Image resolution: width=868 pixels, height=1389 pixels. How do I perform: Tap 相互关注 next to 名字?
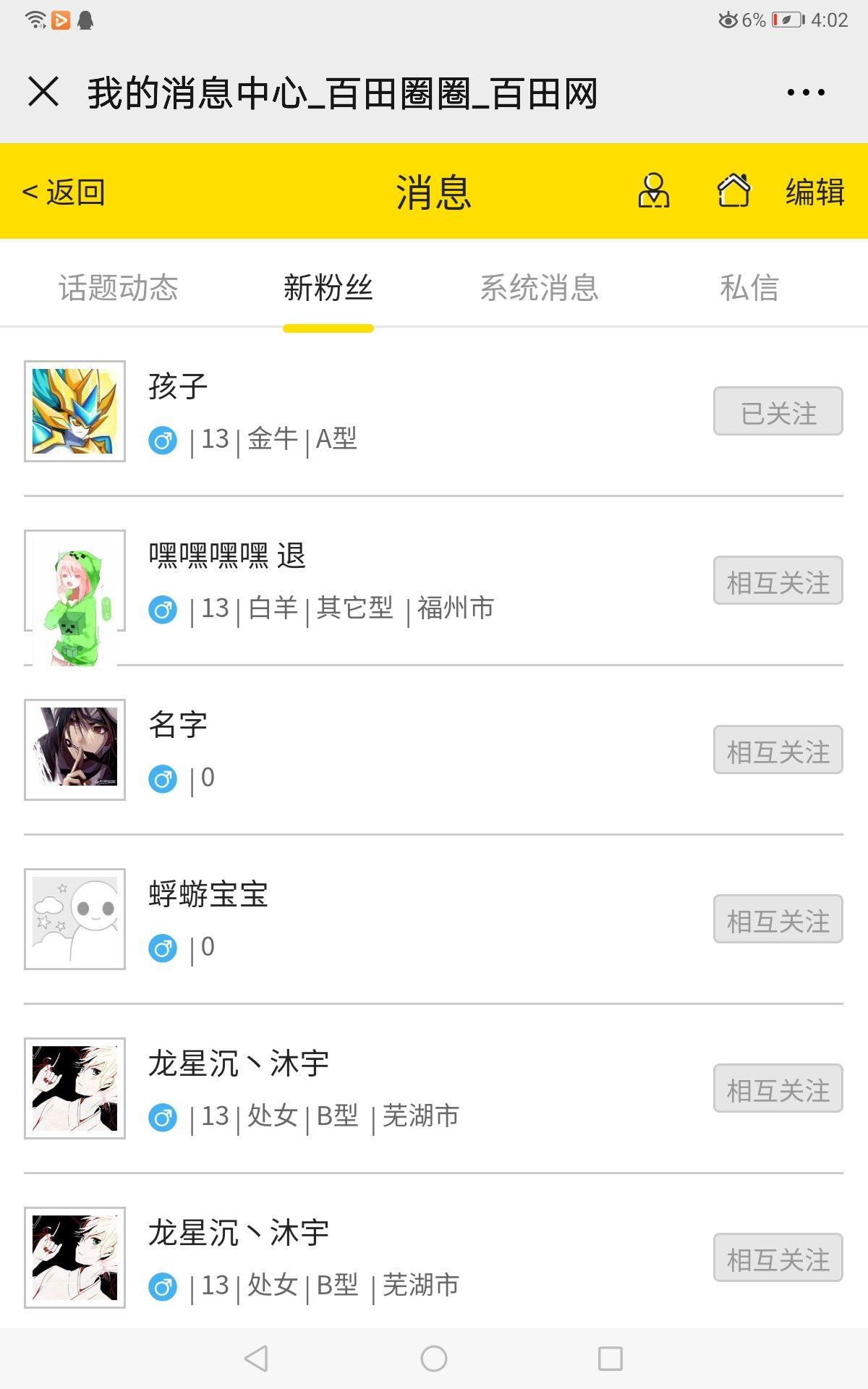pyautogui.click(x=778, y=750)
